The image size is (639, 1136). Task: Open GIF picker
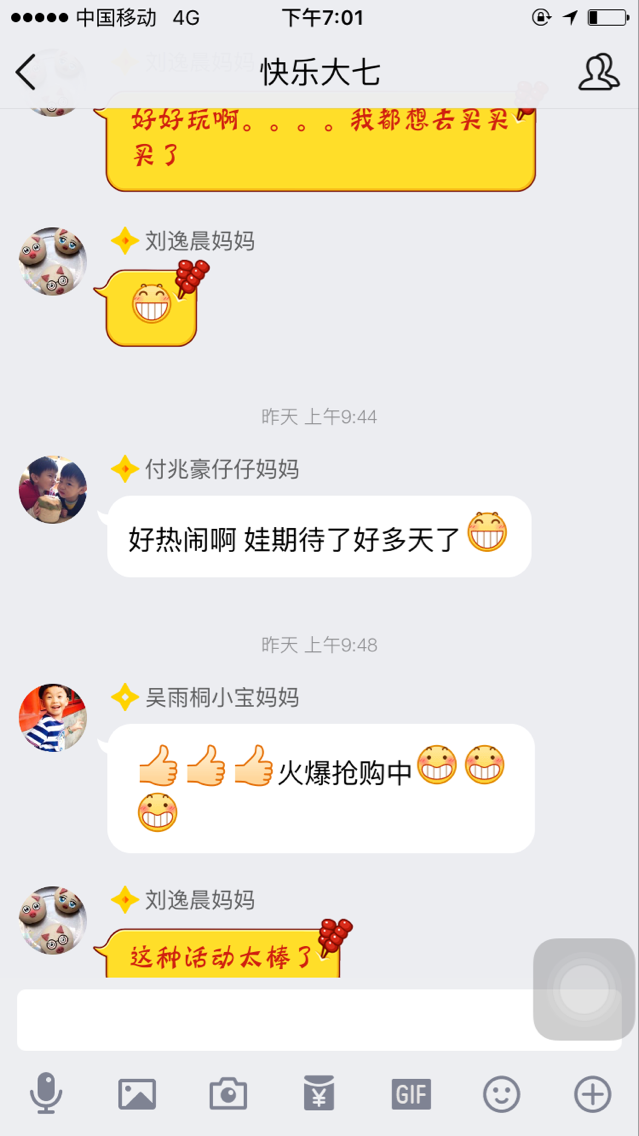click(x=410, y=1094)
